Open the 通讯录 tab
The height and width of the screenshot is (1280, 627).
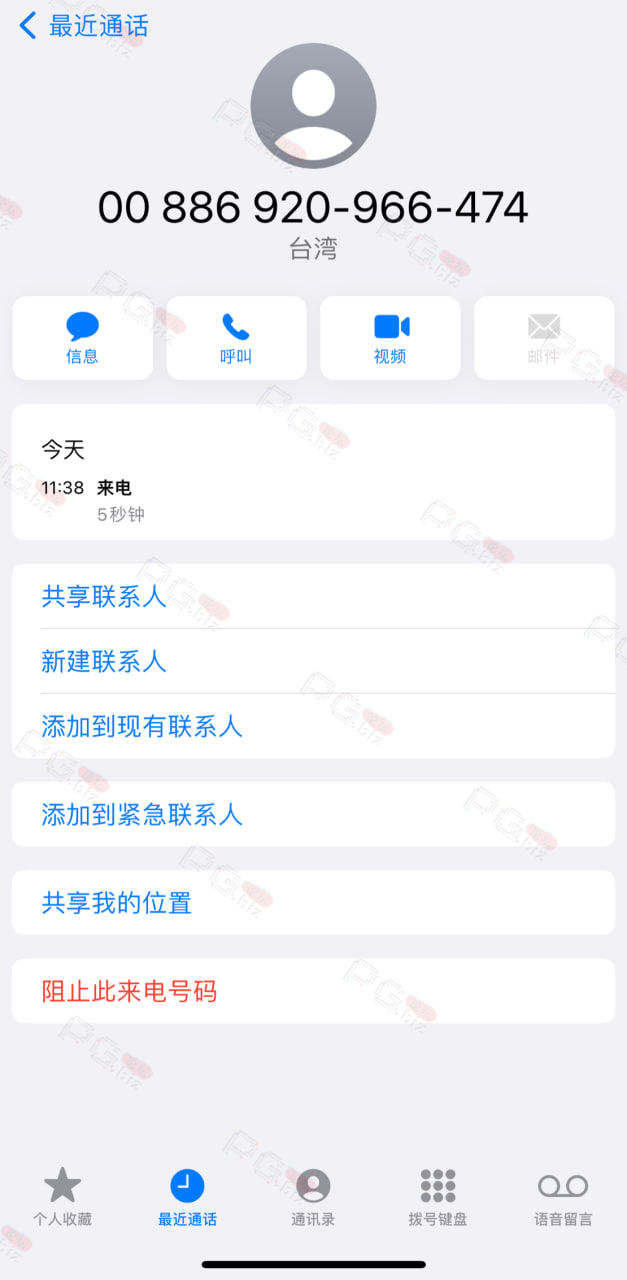coord(313,1198)
